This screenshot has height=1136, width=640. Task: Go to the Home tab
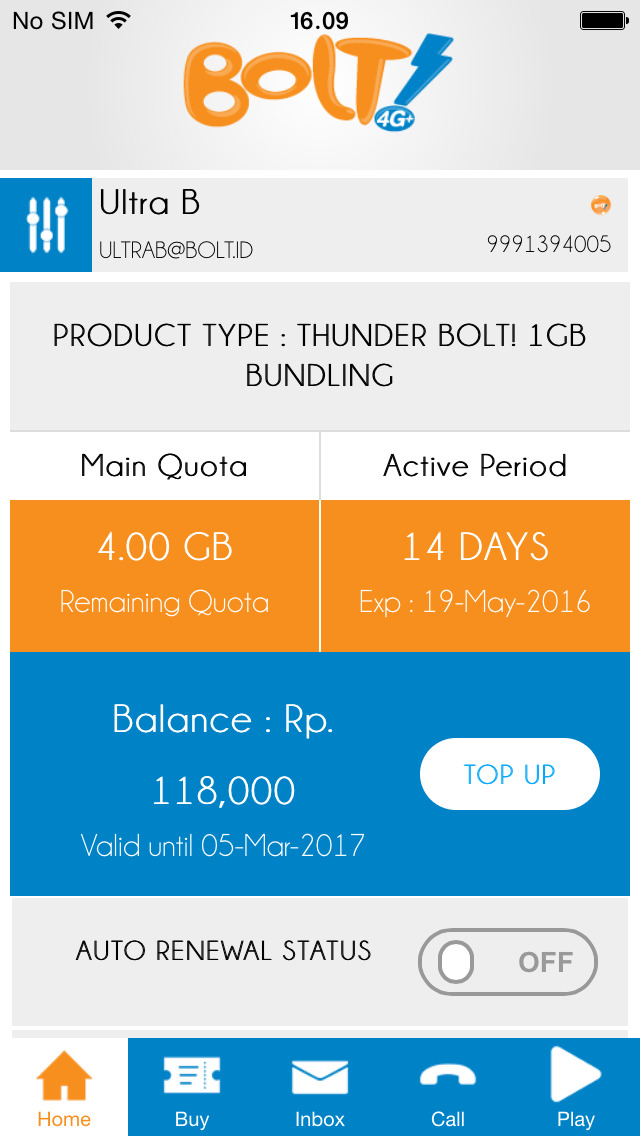(64, 1087)
